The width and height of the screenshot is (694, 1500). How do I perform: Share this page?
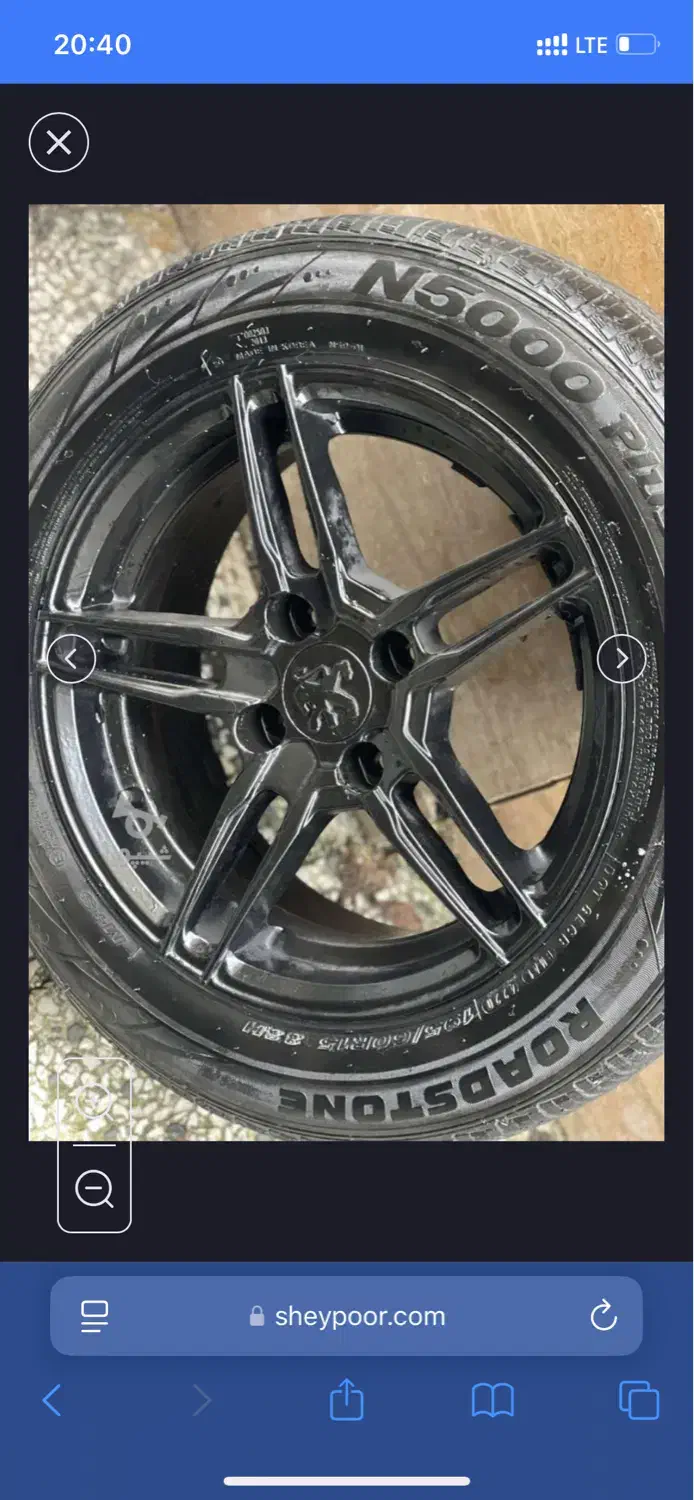click(x=346, y=1400)
